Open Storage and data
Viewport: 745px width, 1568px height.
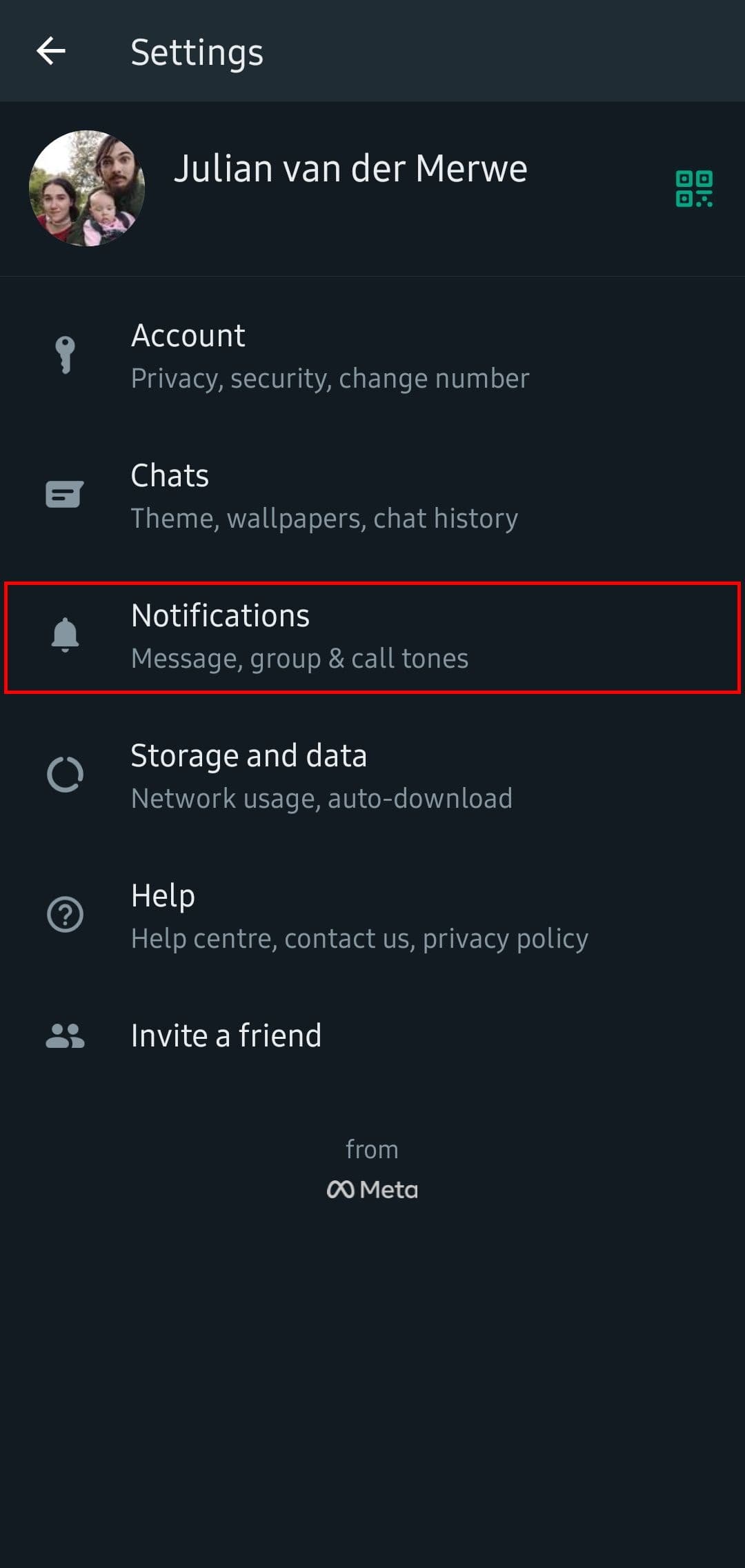tap(321, 776)
